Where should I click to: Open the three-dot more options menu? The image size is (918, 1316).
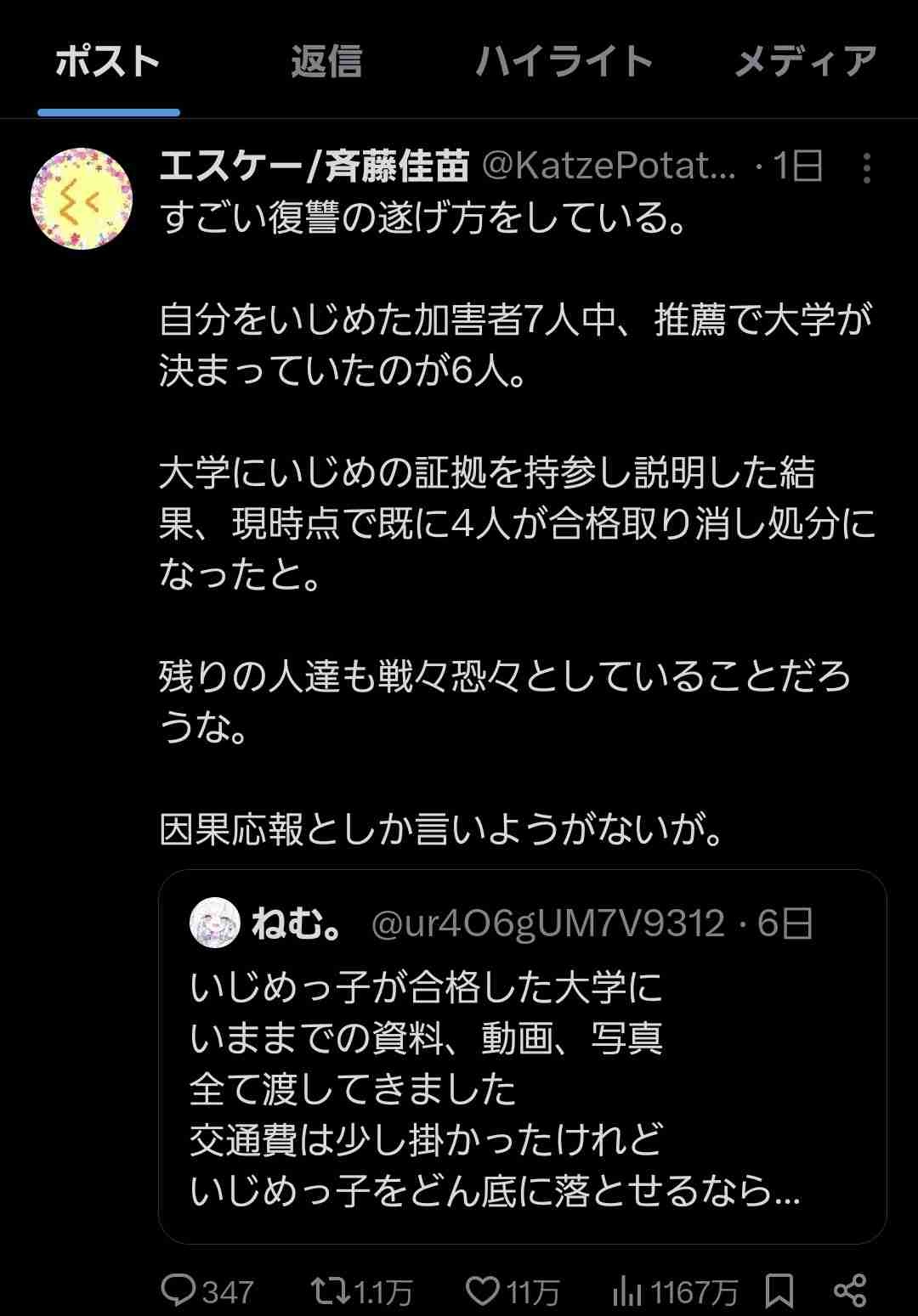click(x=867, y=170)
